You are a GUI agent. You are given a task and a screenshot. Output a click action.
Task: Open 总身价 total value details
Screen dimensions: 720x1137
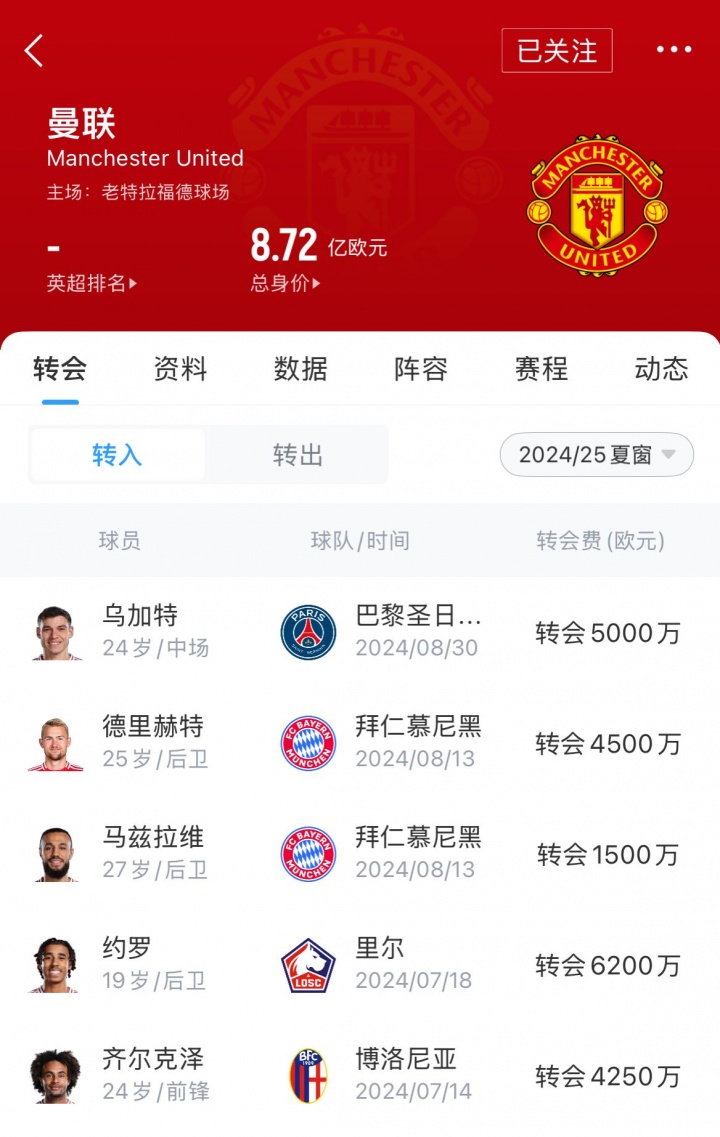pos(285,283)
